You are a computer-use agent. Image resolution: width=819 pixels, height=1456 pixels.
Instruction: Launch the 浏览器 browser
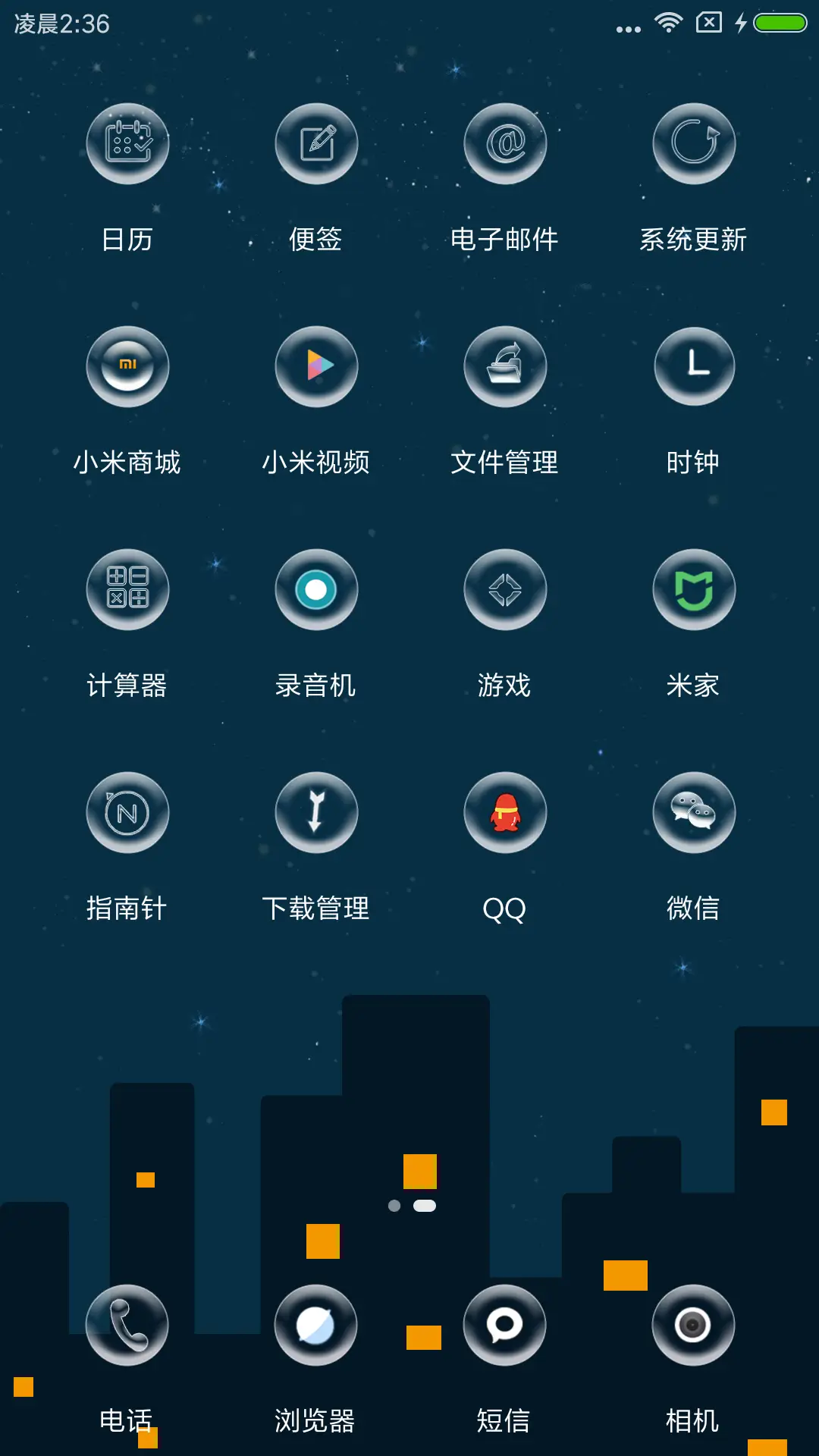point(316,1325)
